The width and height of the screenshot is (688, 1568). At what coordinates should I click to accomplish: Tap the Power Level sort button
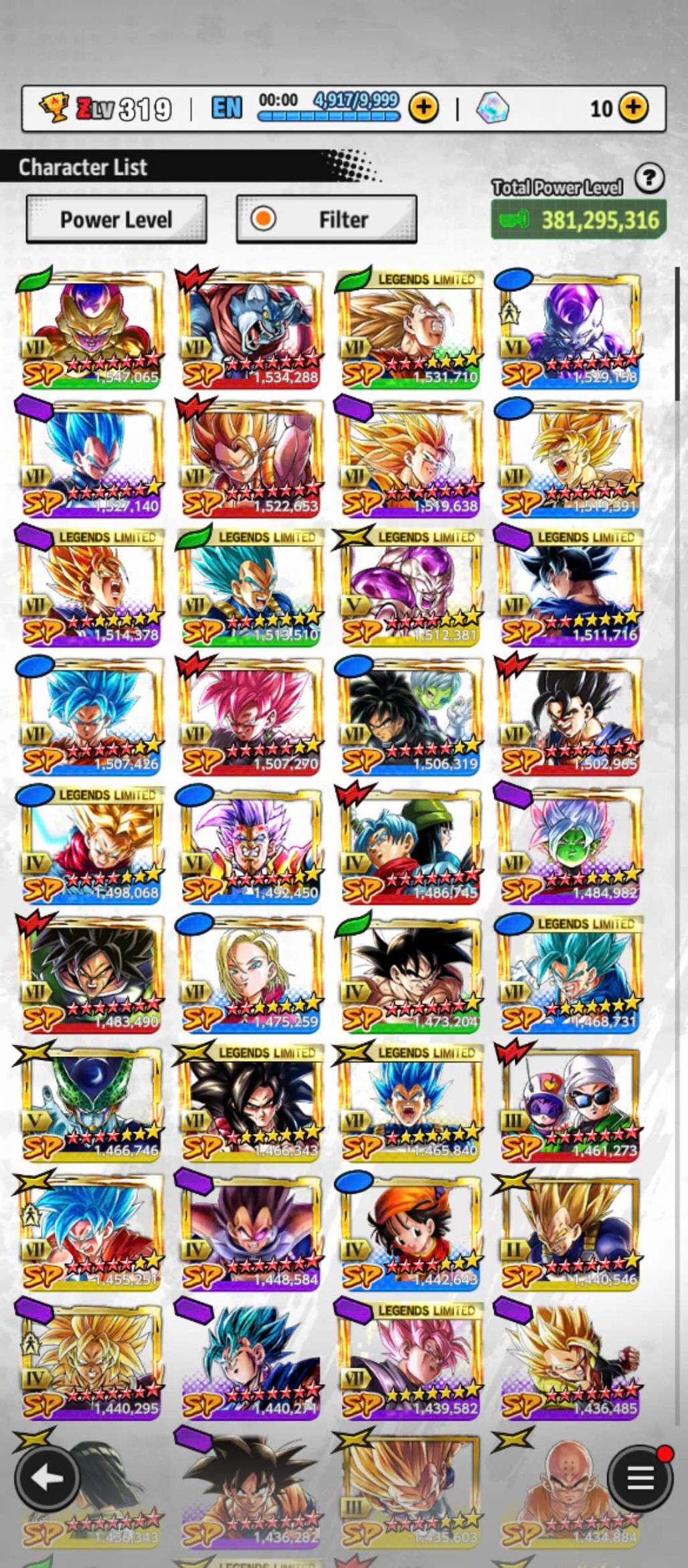click(x=116, y=220)
